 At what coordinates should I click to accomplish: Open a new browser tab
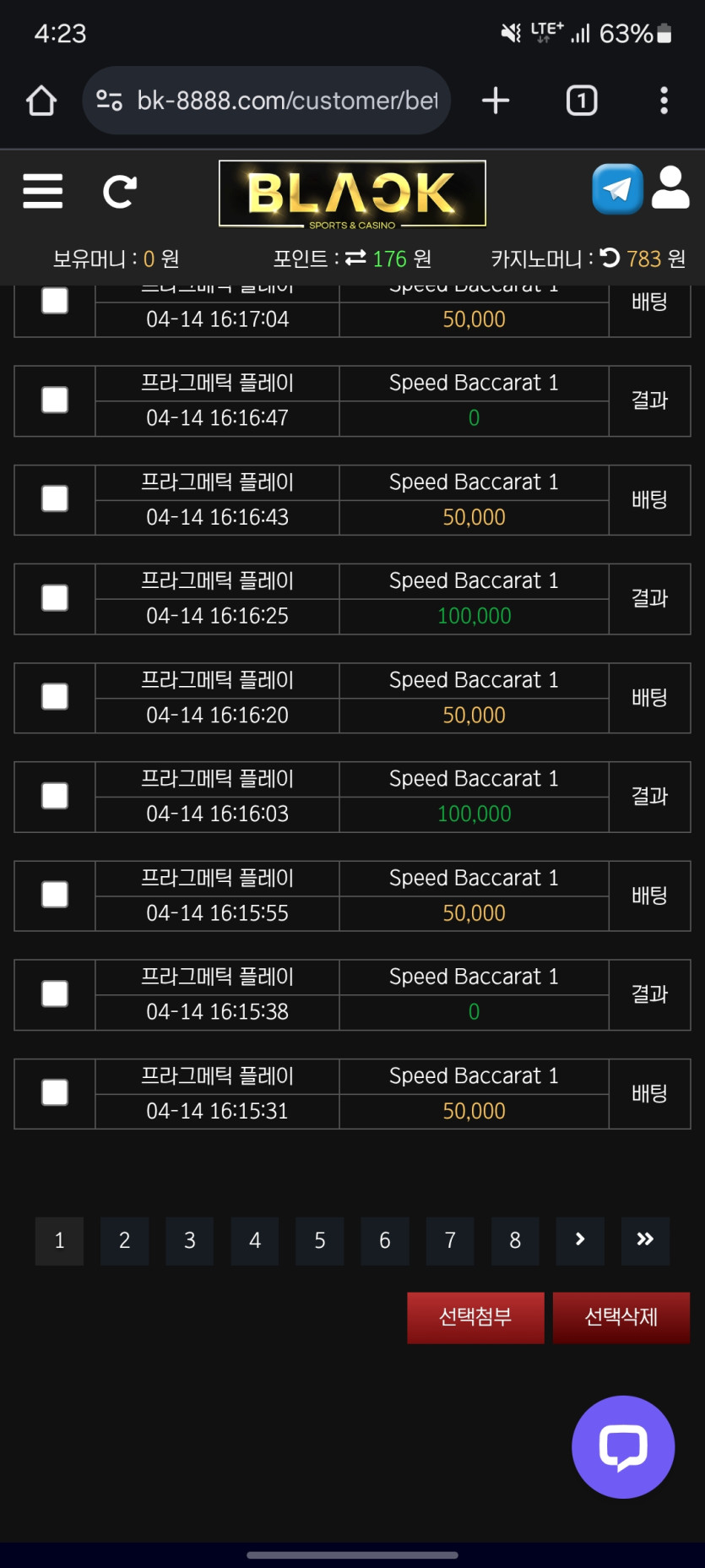496,101
